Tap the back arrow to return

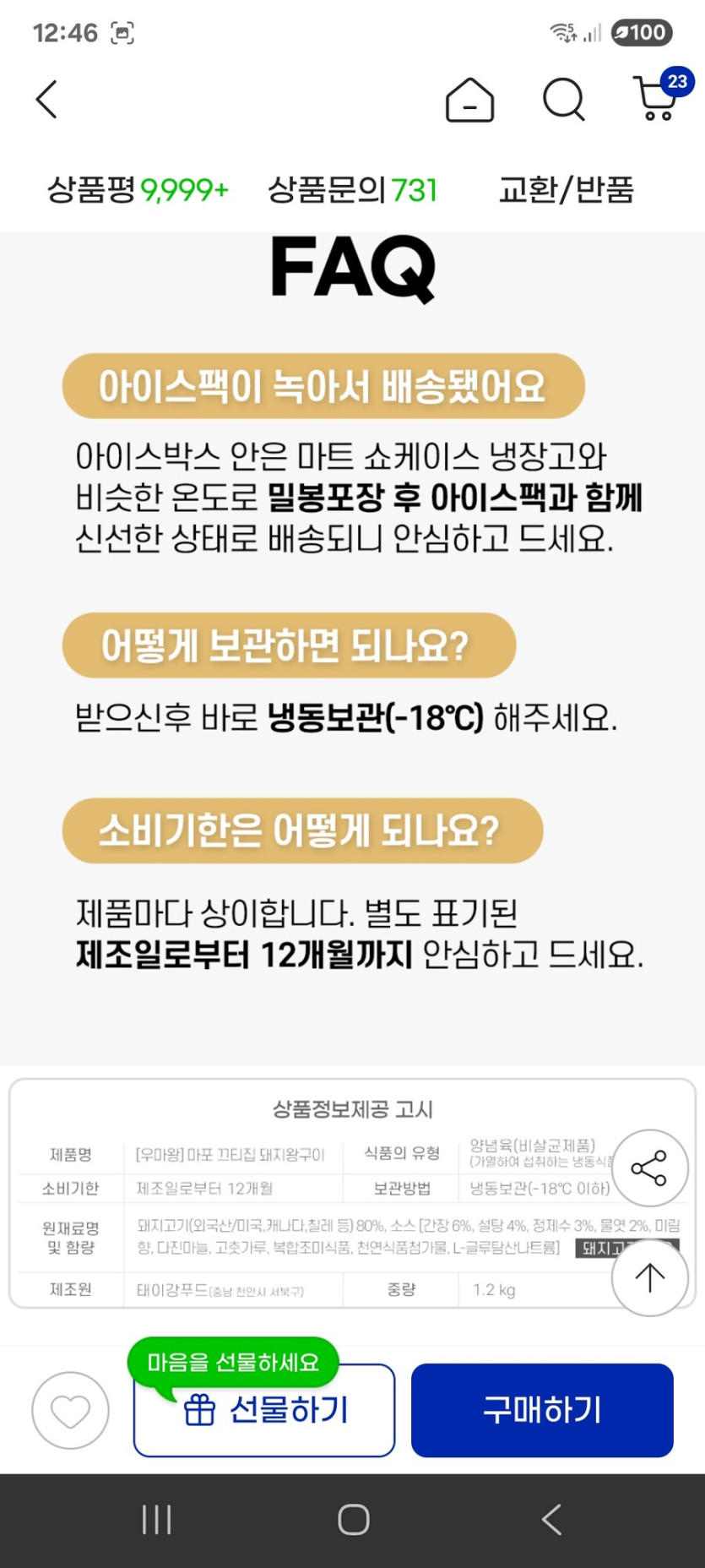tap(46, 99)
